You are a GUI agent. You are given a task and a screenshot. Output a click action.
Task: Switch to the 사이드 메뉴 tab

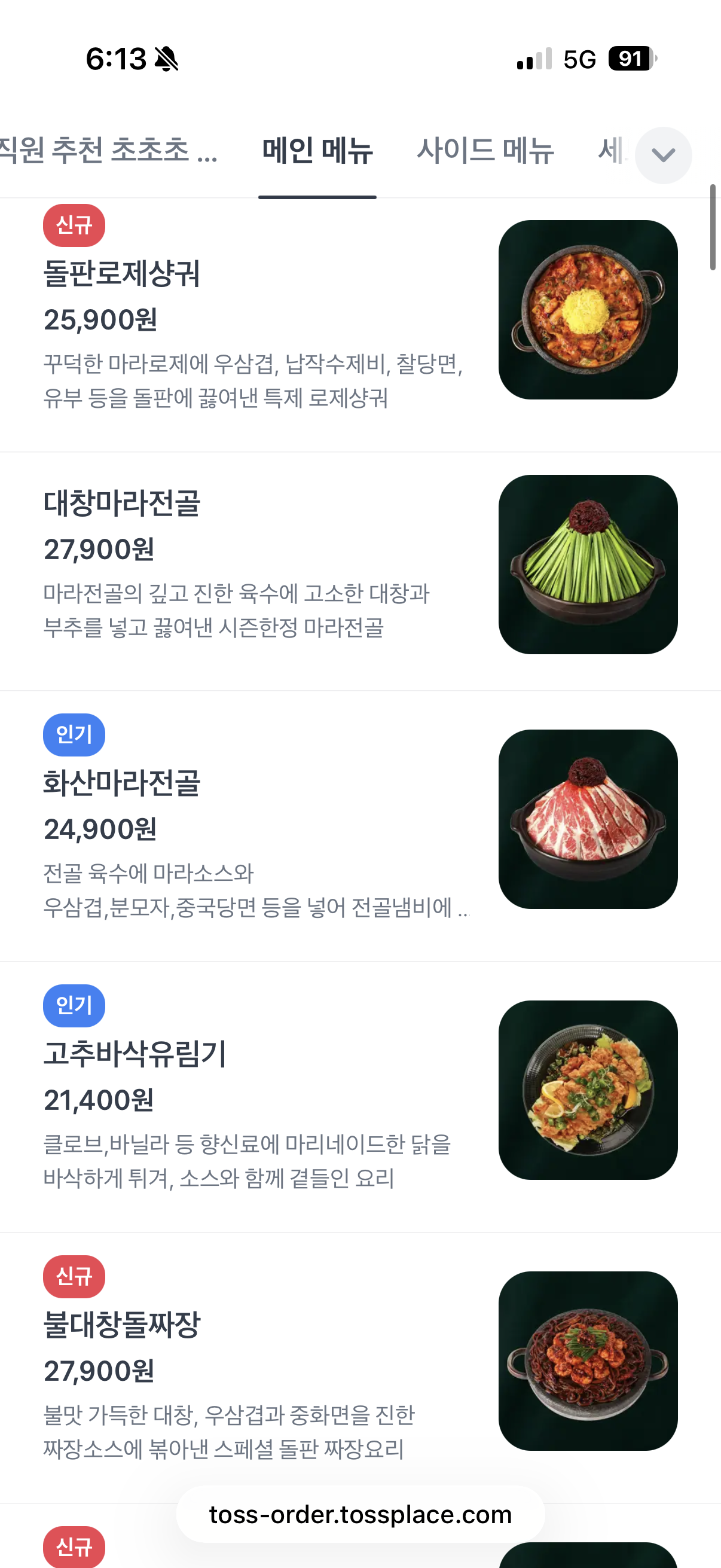485,150
